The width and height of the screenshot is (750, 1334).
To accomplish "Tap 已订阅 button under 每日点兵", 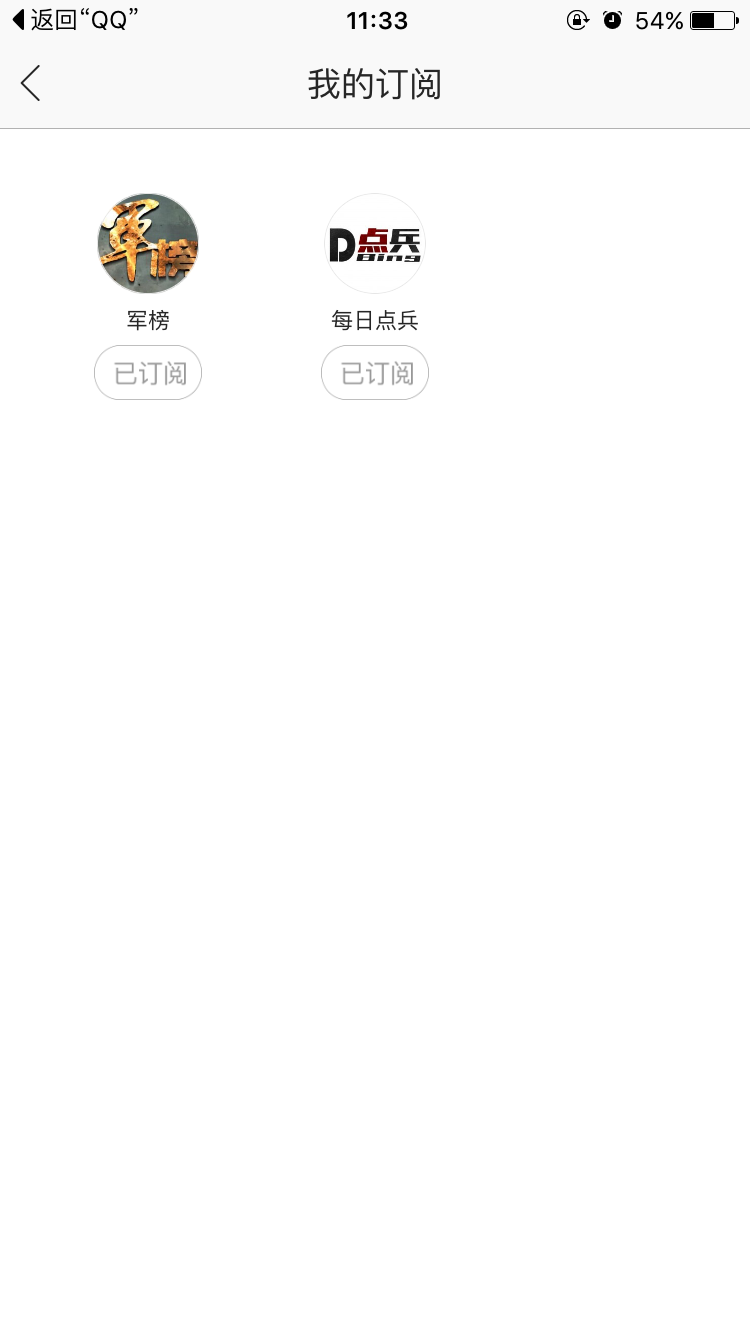I will [375, 373].
